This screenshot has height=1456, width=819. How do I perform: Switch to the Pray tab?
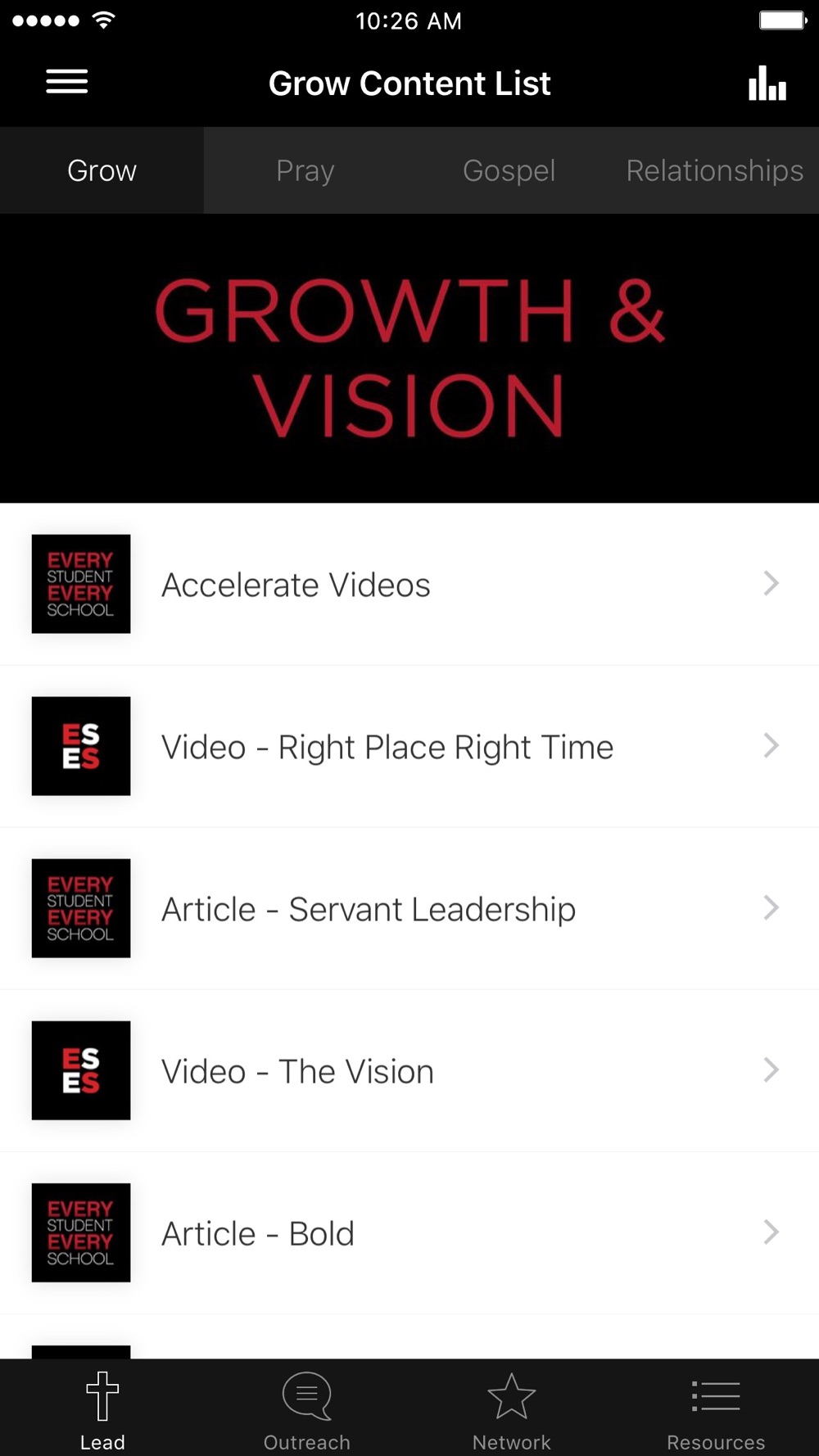point(305,170)
